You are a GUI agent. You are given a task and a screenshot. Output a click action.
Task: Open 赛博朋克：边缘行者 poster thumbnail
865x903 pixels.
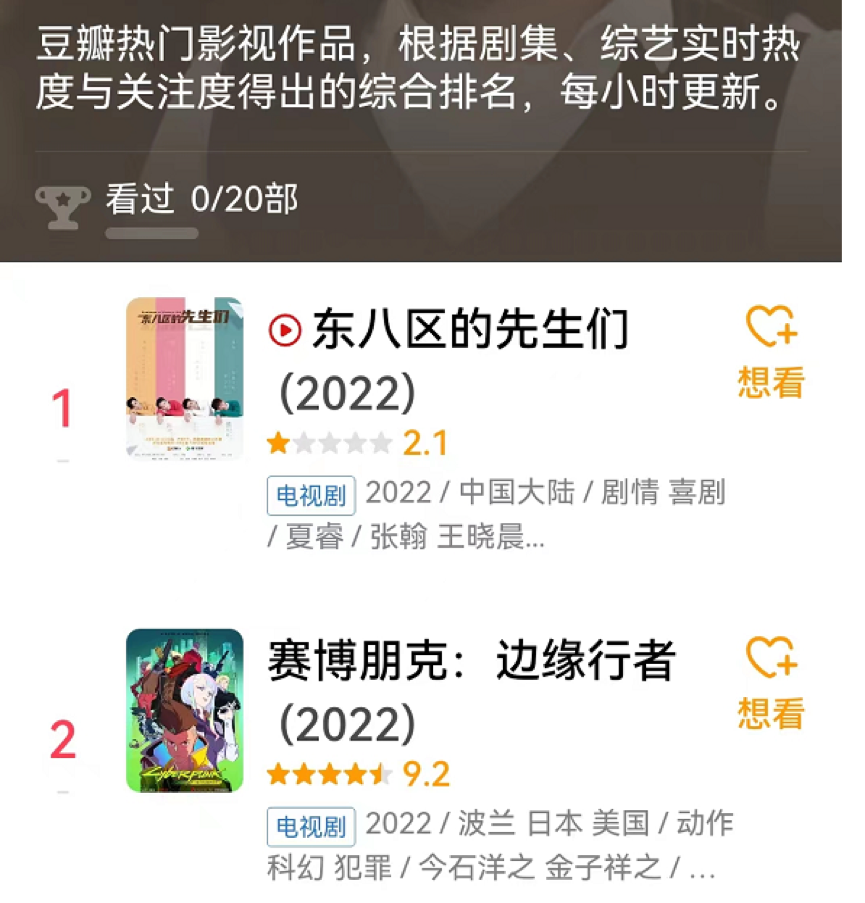click(184, 710)
